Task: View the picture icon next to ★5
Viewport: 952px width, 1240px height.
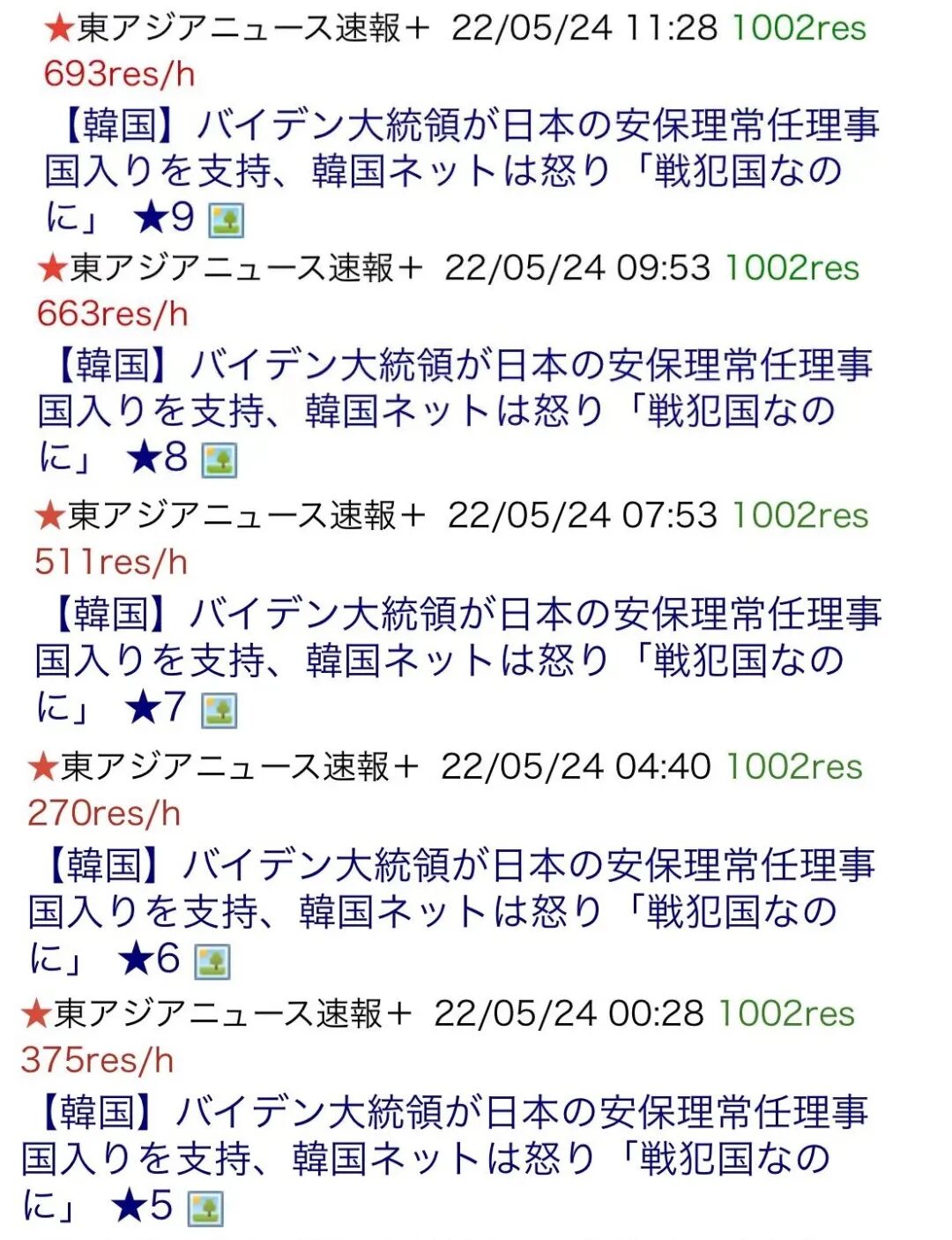Action: pyautogui.click(x=206, y=1209)
